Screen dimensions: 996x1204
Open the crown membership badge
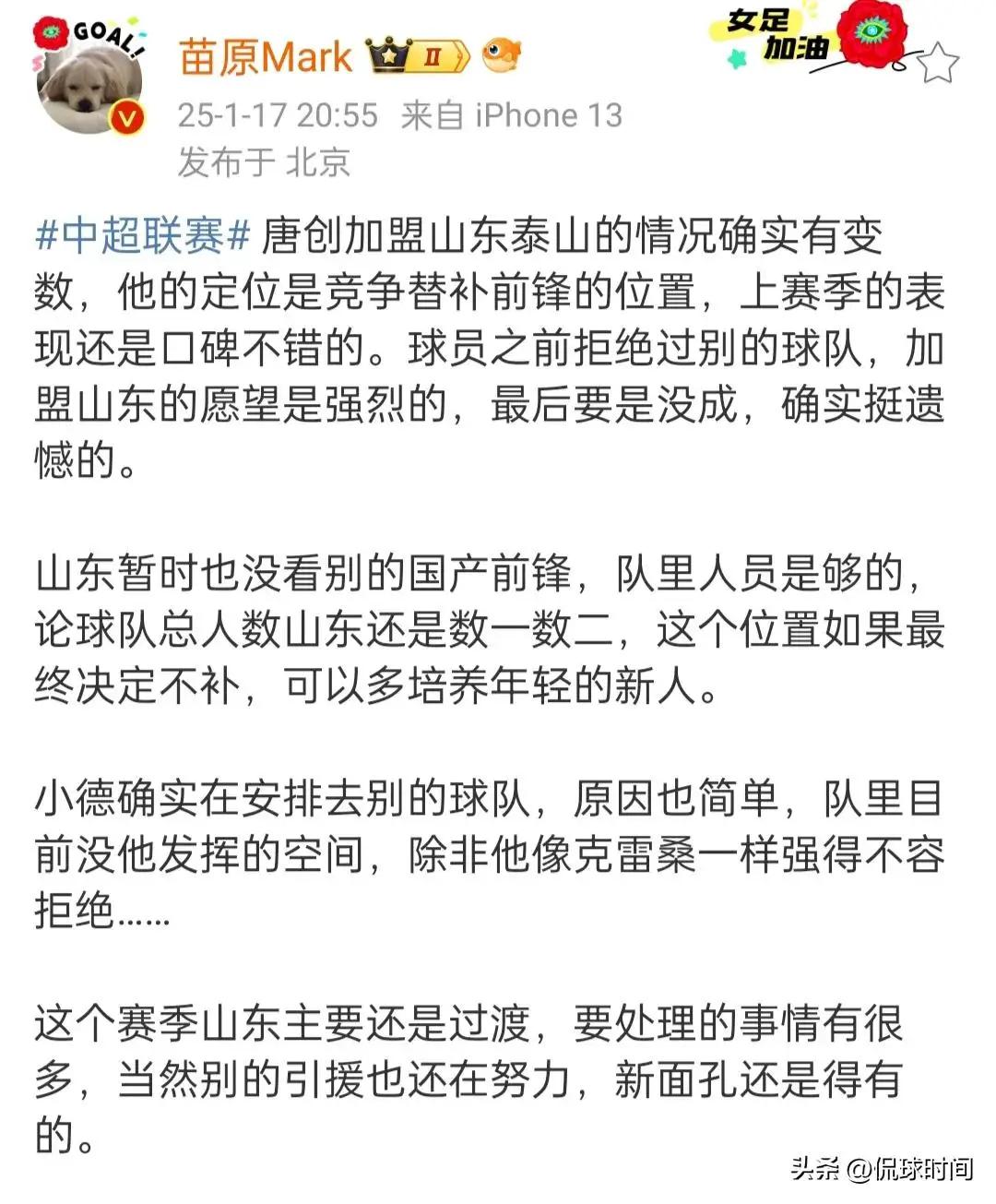tap(417, 56)
